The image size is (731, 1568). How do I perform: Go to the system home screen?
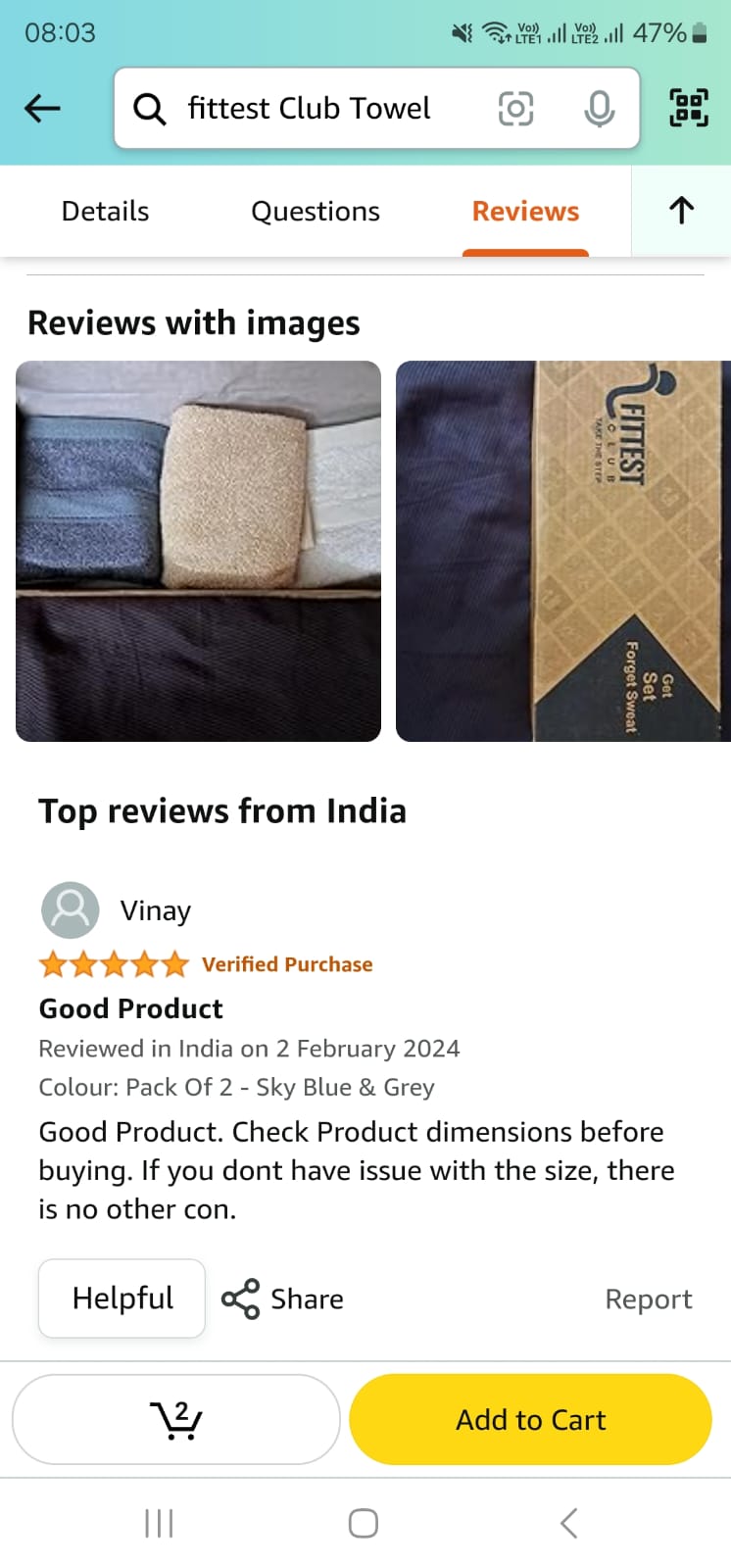[364, 1523]
